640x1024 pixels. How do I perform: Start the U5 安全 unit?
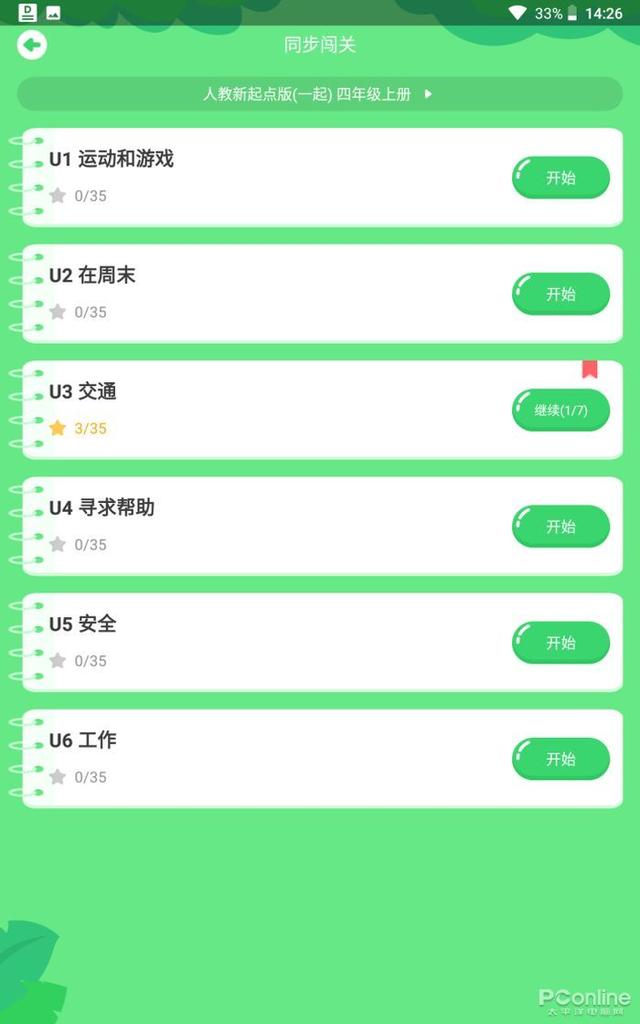point(561,642)
